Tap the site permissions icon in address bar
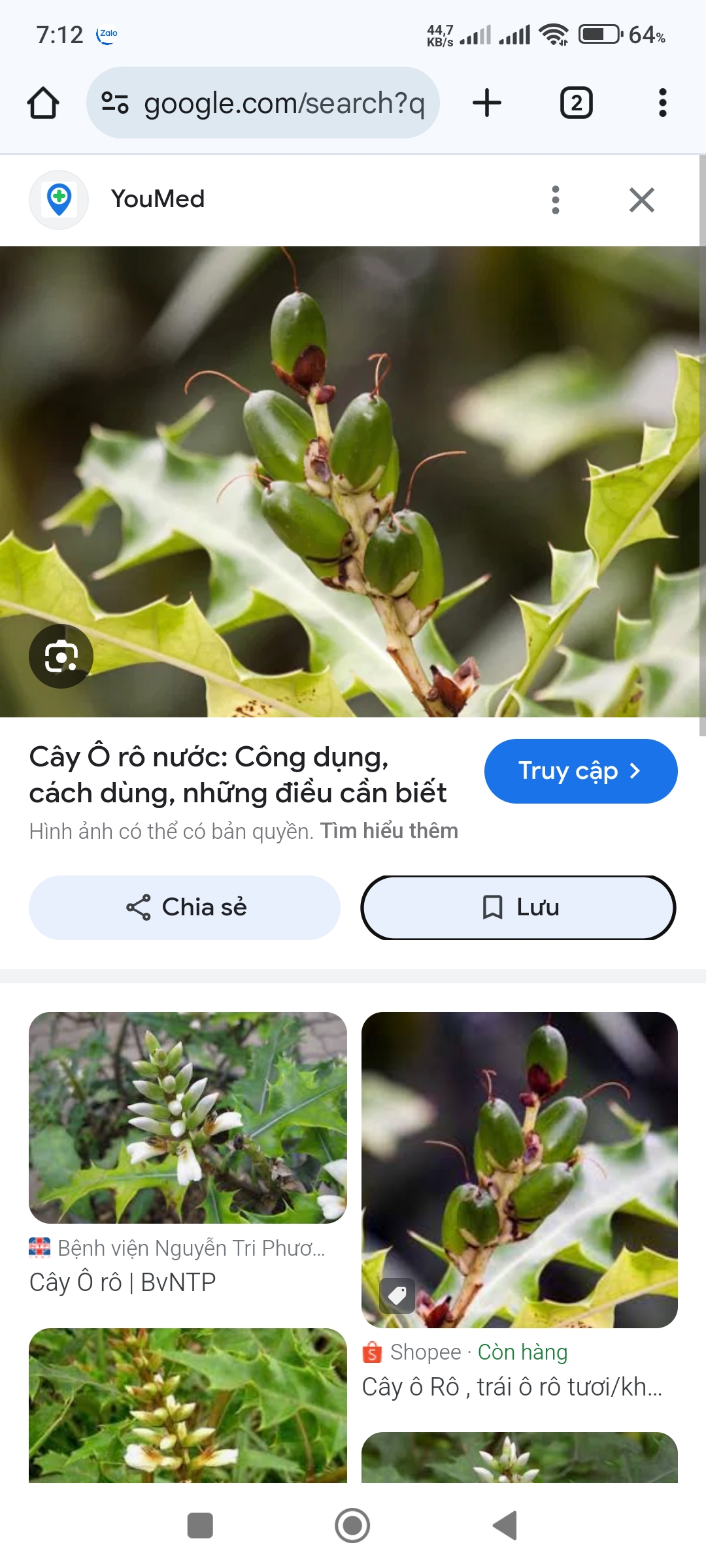Viewport: 706px width, 1568px height. [x=114, y=102]
